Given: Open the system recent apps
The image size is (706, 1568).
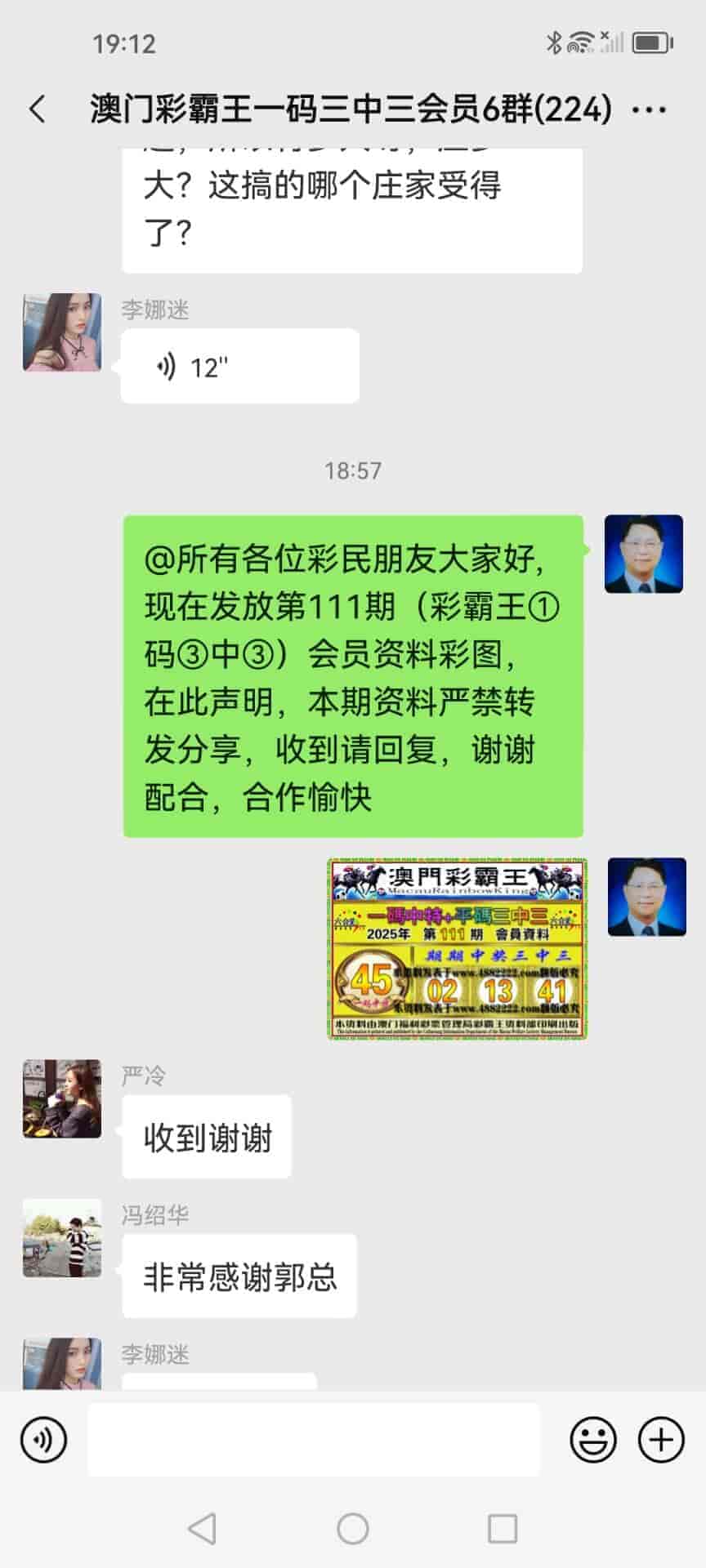Looking at the screenshot, I should [502, 1528].
